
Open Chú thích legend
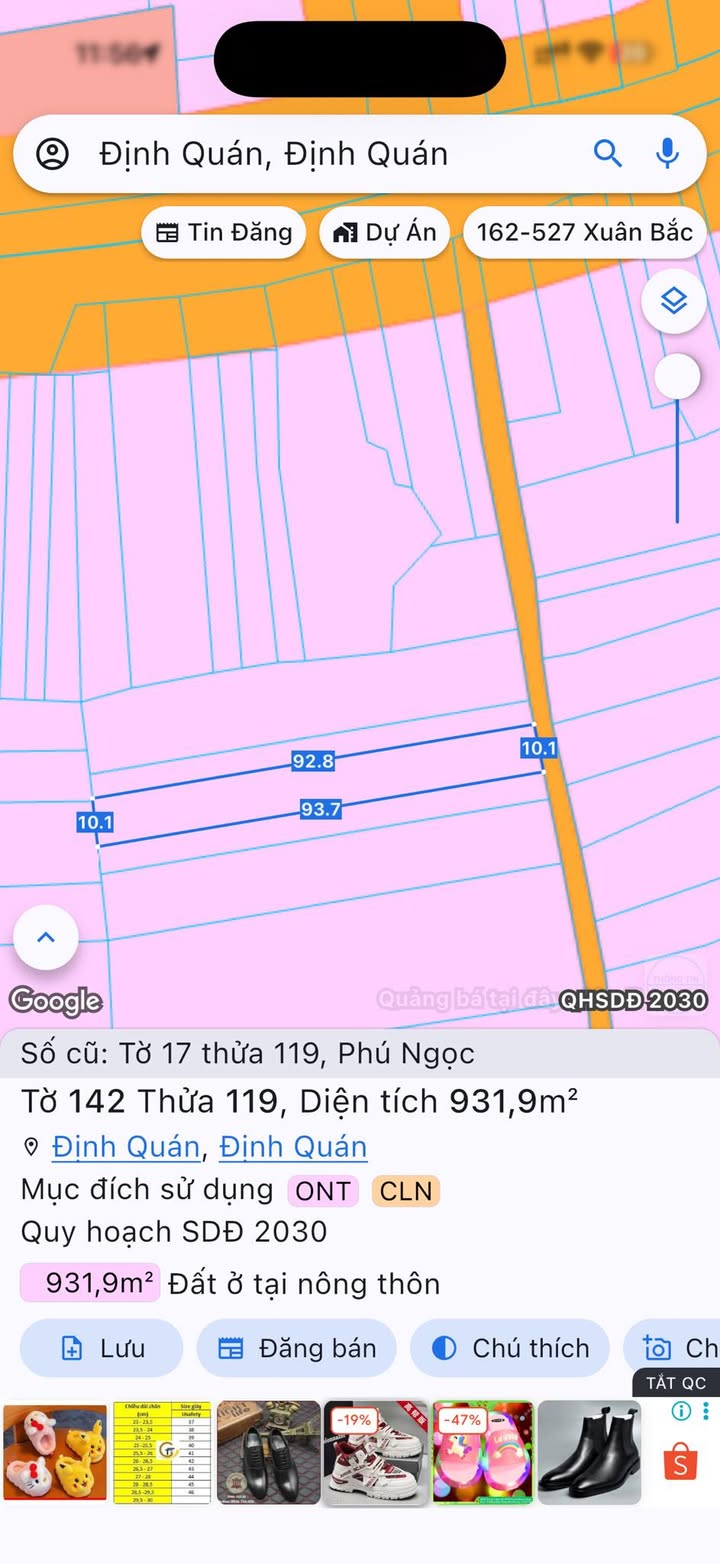[x=509, y=1348]
